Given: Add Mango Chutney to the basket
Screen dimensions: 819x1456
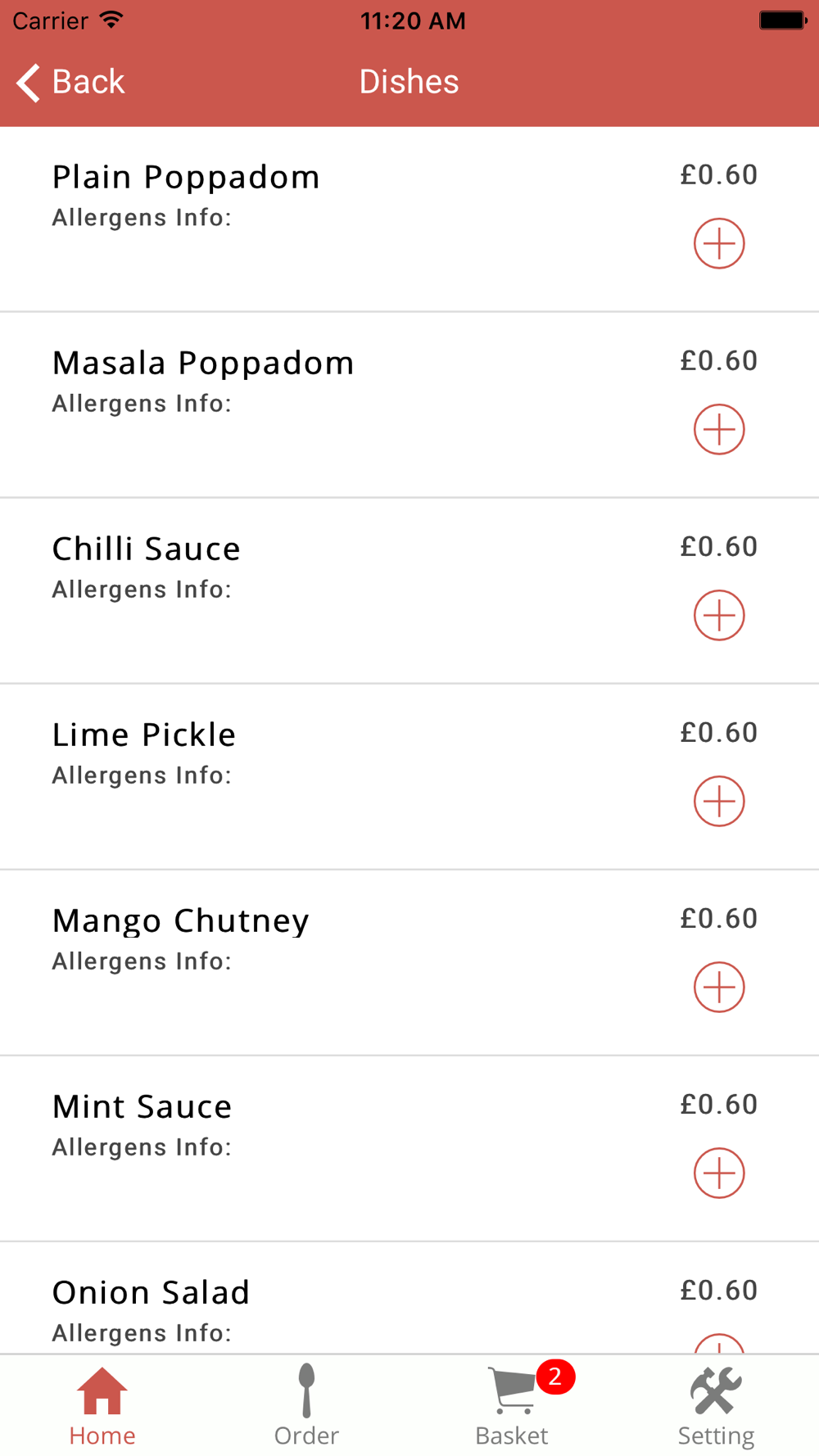Looking at the screenshot, I should (x=719, y=987).
